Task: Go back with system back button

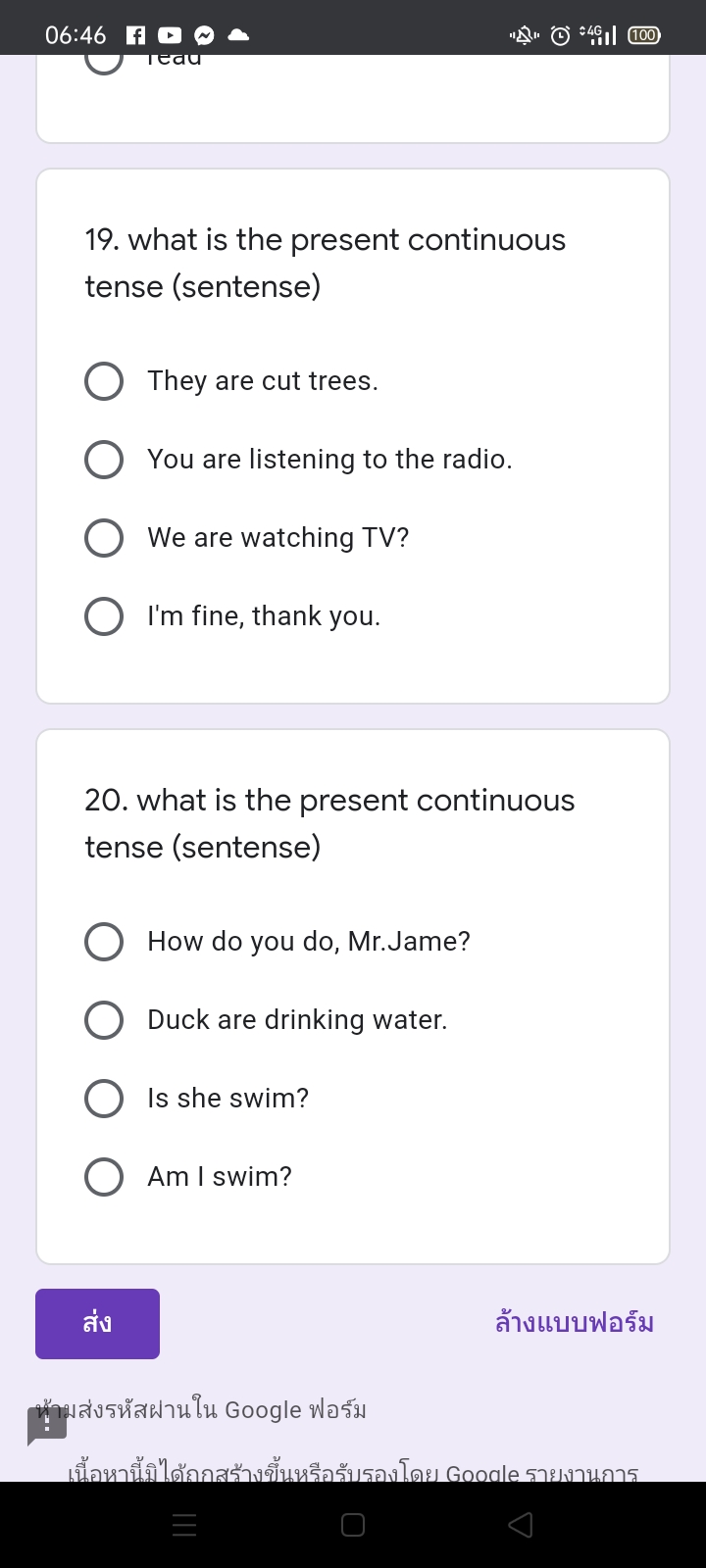Action: click(521, 1525)
